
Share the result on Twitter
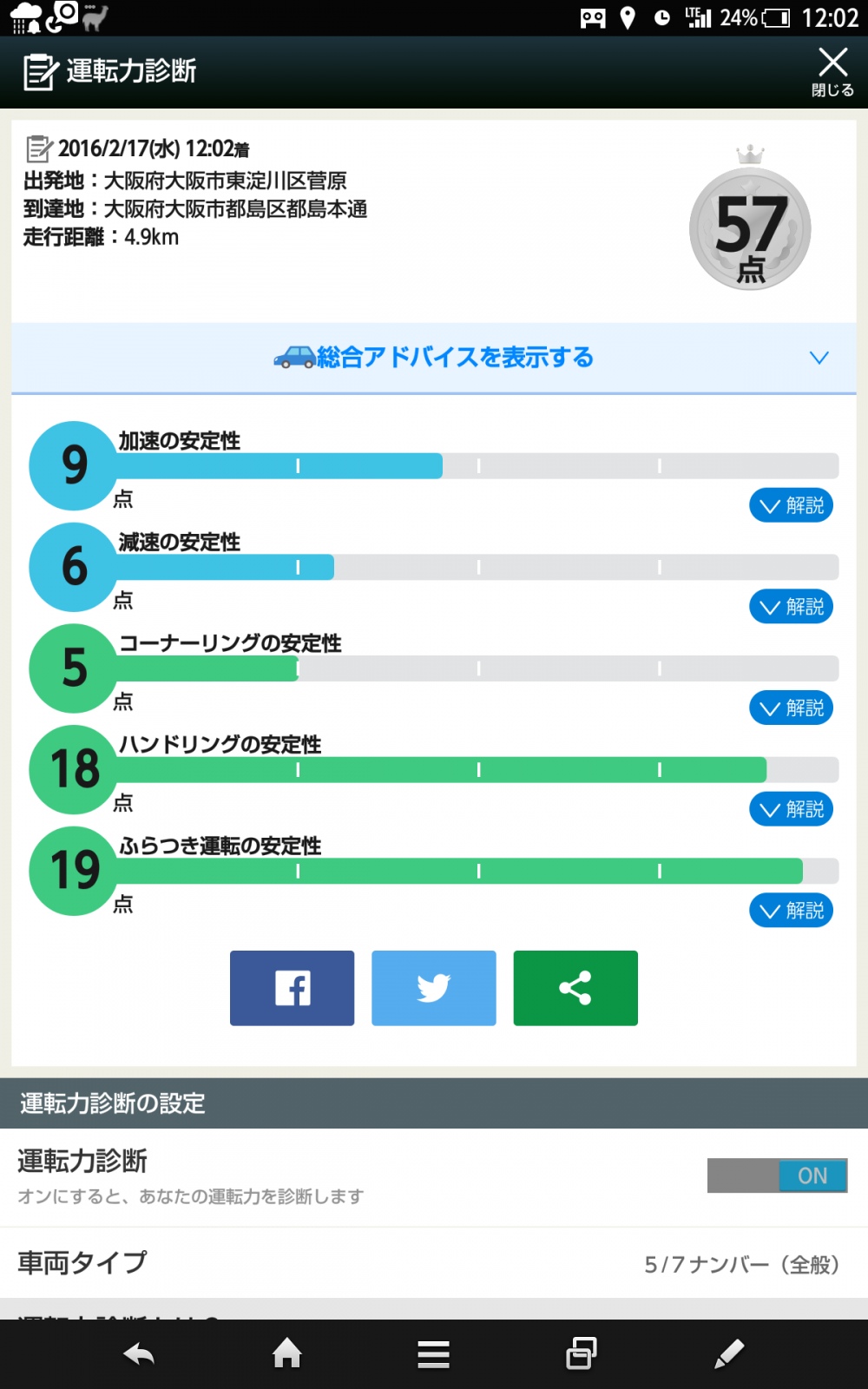click(x=434, y=988)
